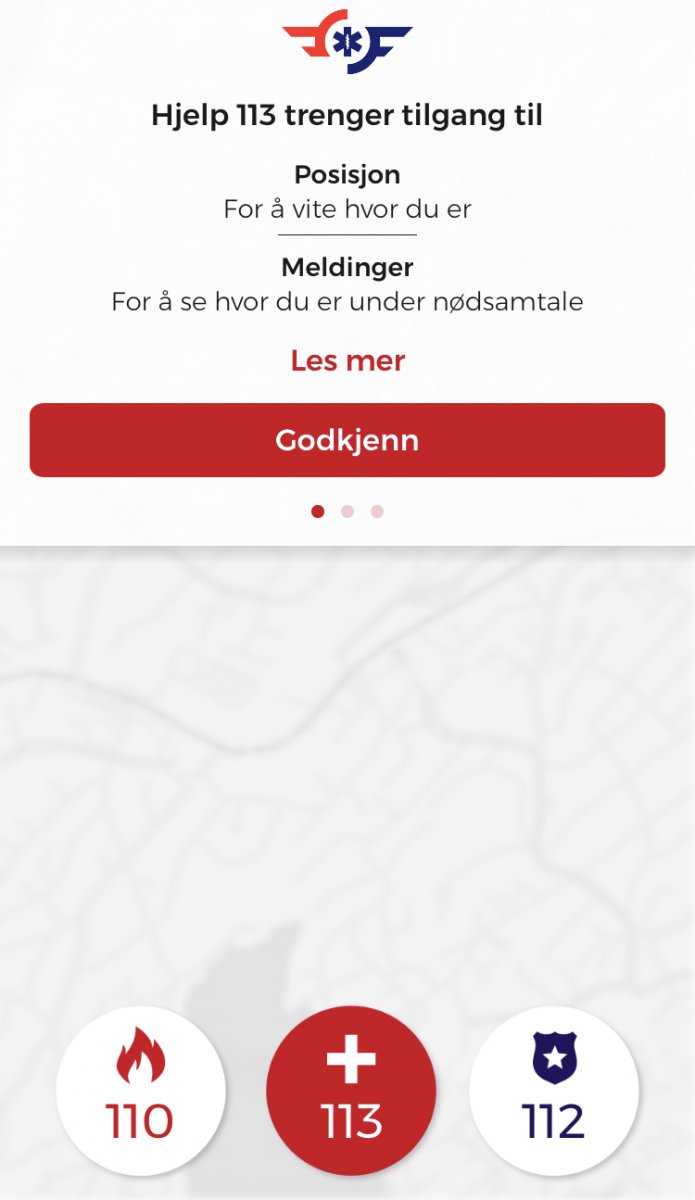This screenshot has height=1200, width=695.
Task: Tap the Godkjenn button
Action: (347, 440)
